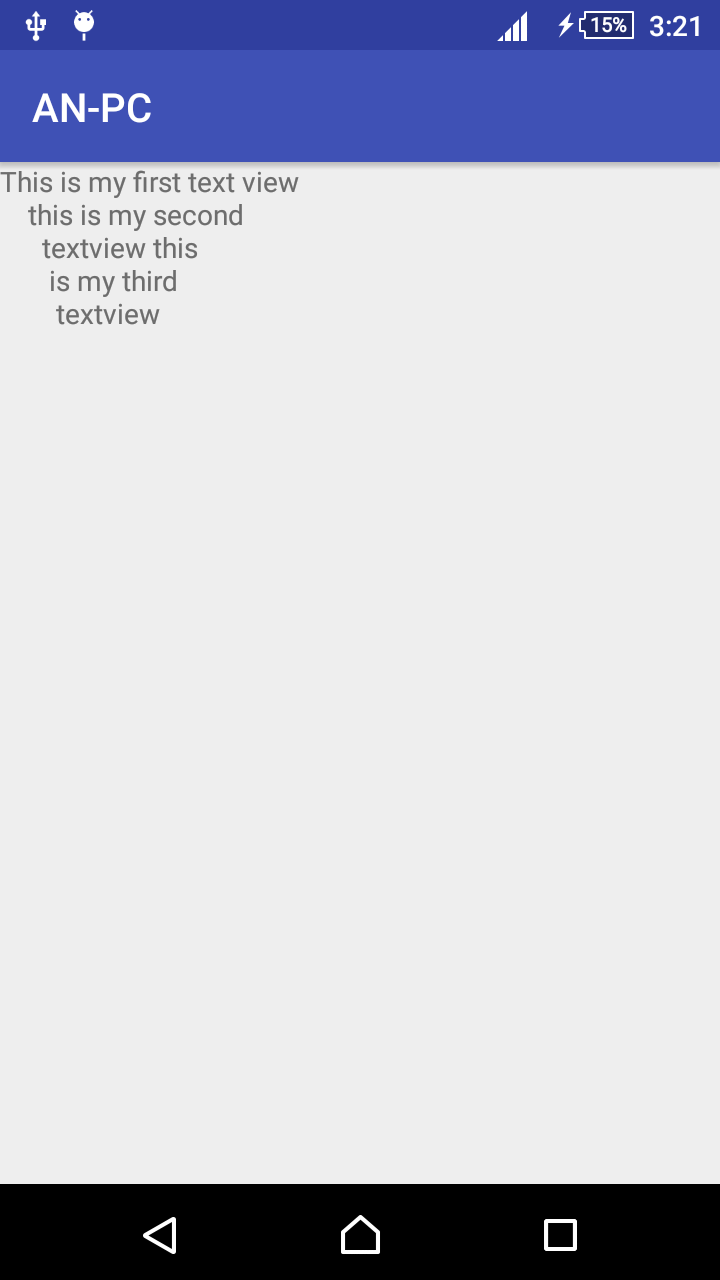Go back using the navigation bar
The image size is (720, 1280).
[160, 1235]
